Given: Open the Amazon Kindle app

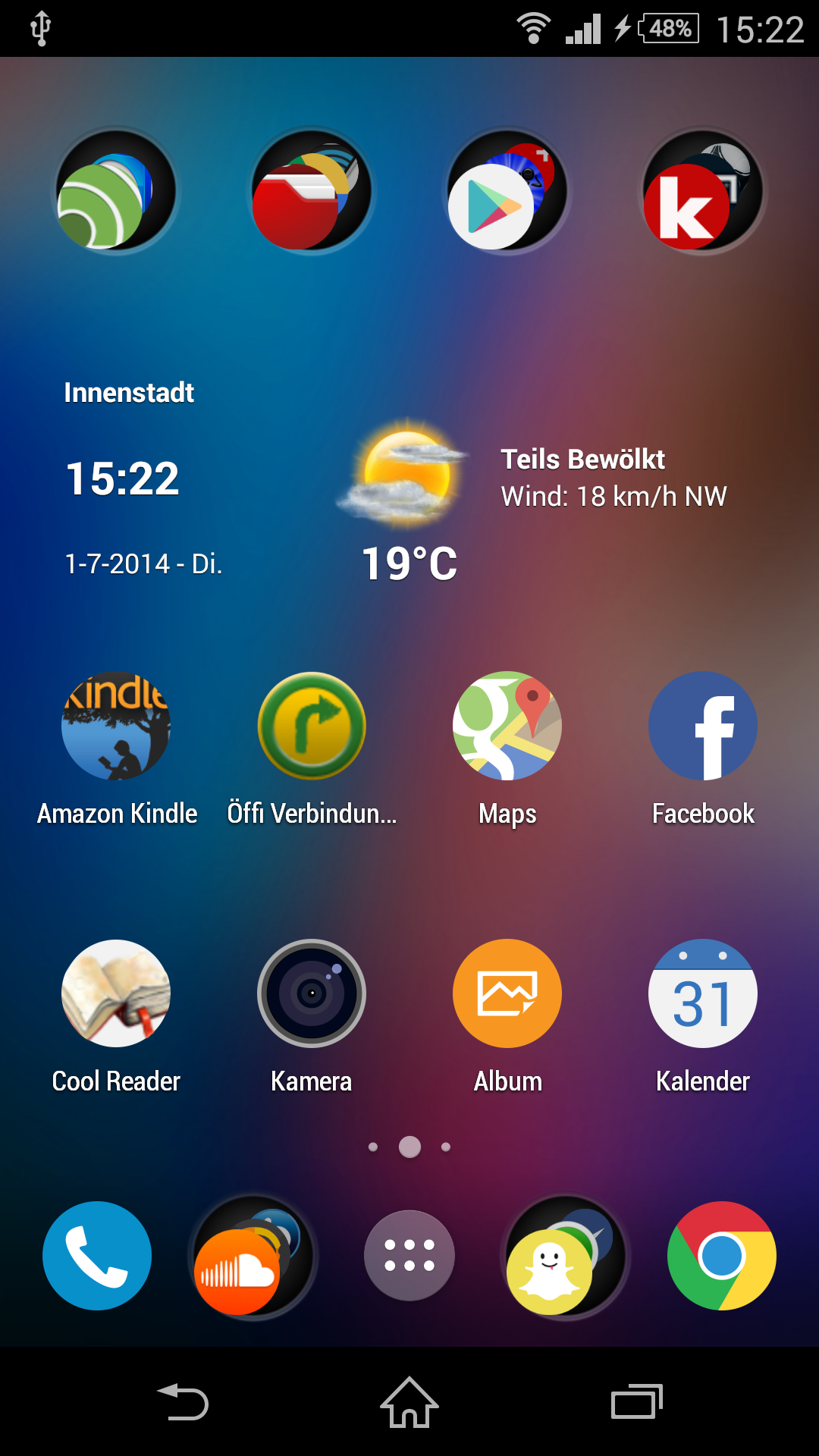Looking at the screenshot, I should (x=116, y=726).
